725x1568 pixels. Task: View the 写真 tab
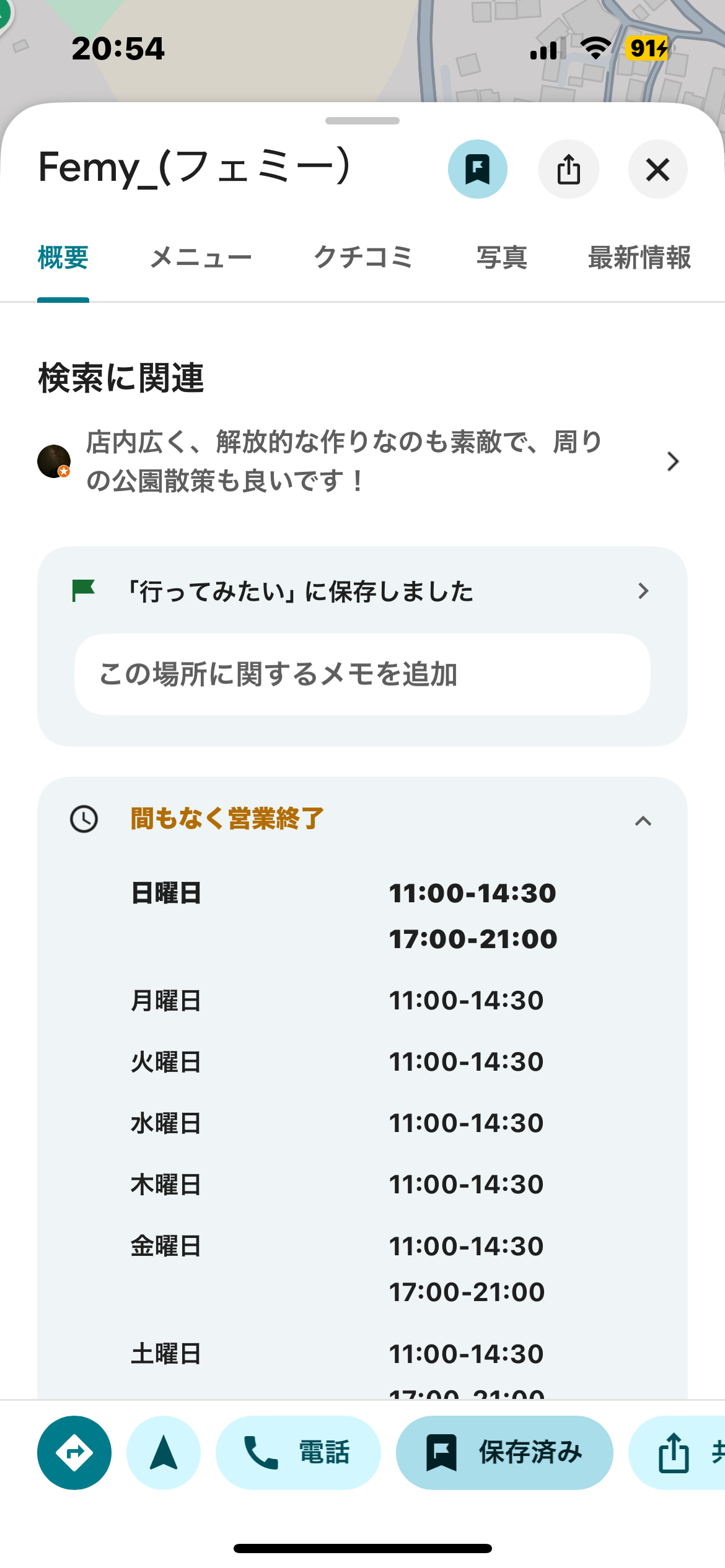coord(501,258)
